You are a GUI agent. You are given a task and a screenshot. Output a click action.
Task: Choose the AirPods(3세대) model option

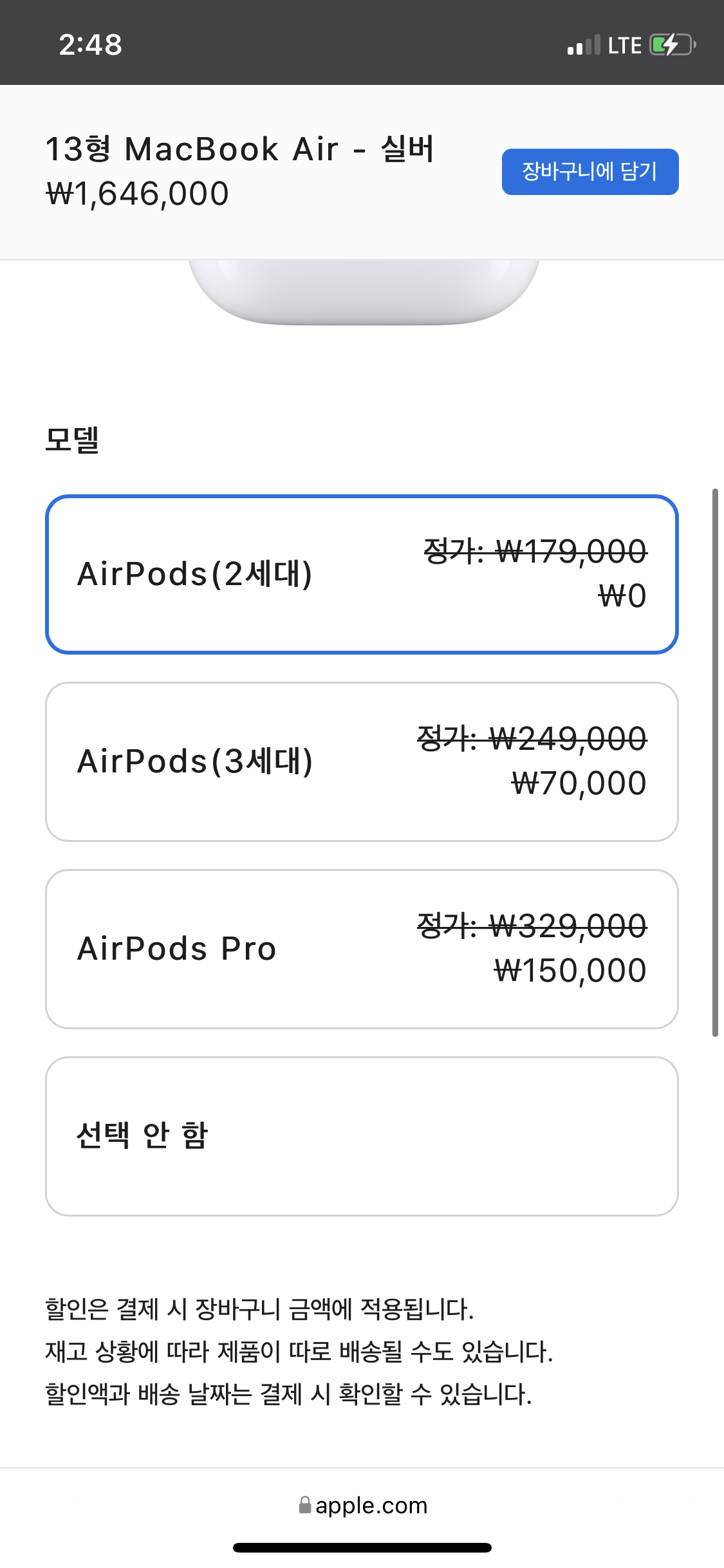(x=362, y=761)
